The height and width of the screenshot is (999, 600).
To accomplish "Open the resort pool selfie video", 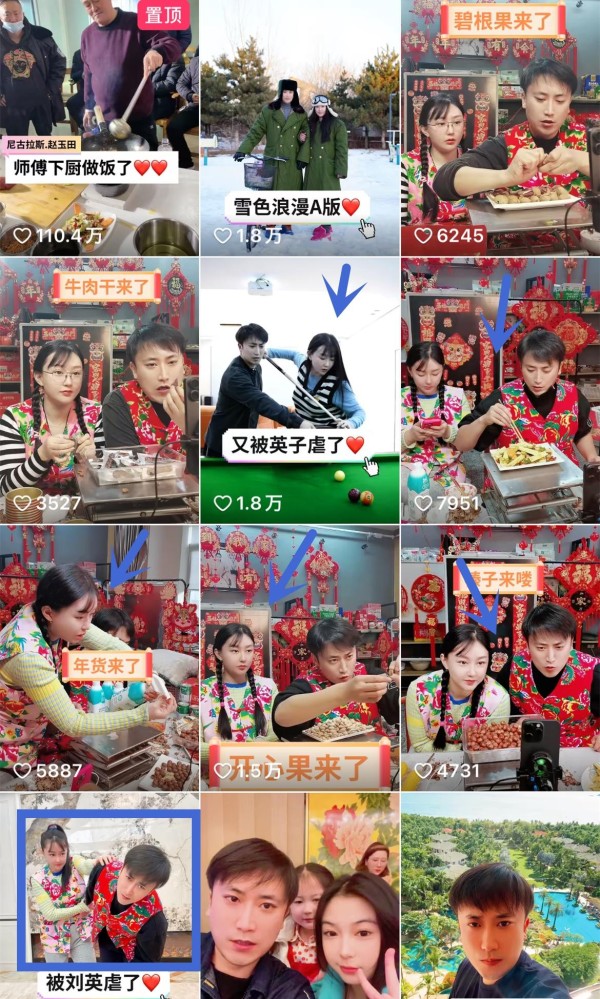I will 501,896.
